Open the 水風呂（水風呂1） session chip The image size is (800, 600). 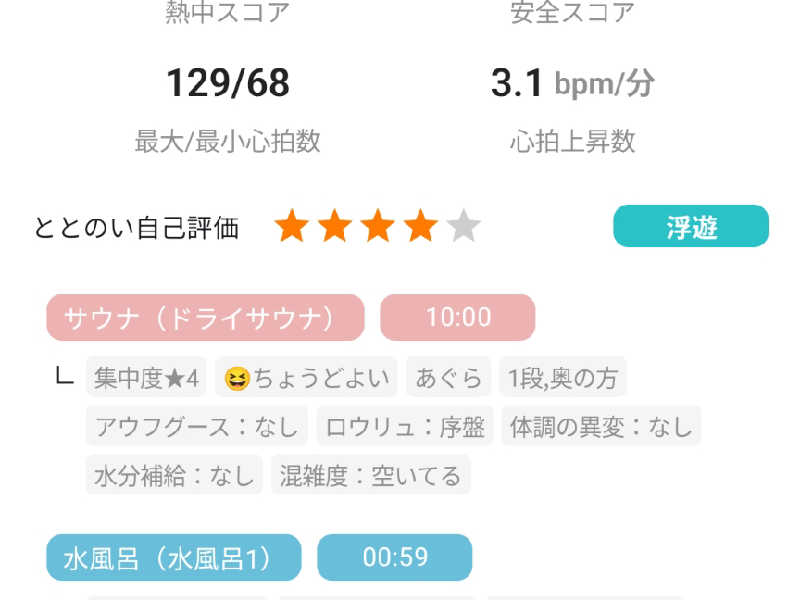[x=174, y=557]
